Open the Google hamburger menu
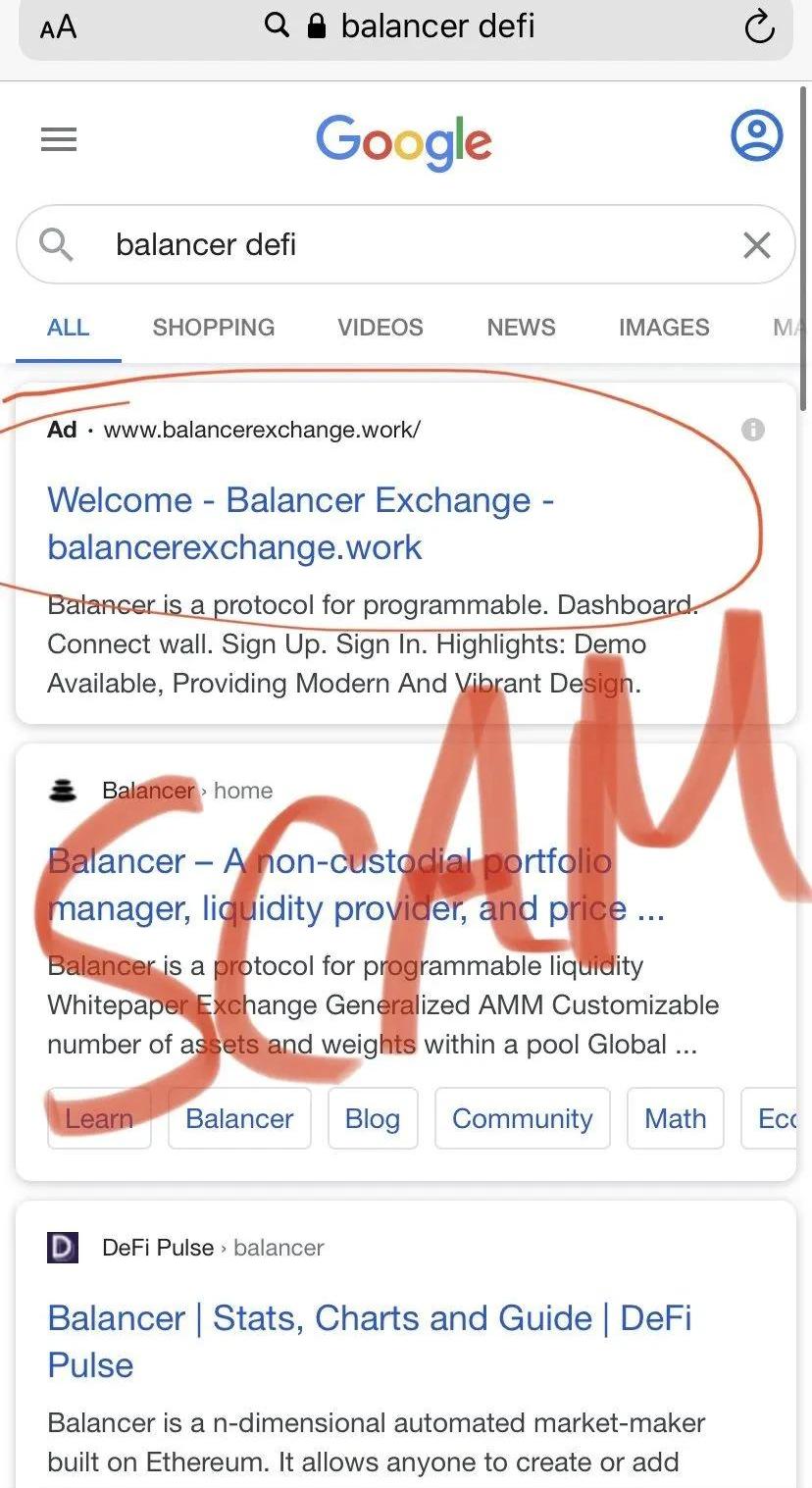The width and height of the screenshot is (812, 1488). point(59,139)
